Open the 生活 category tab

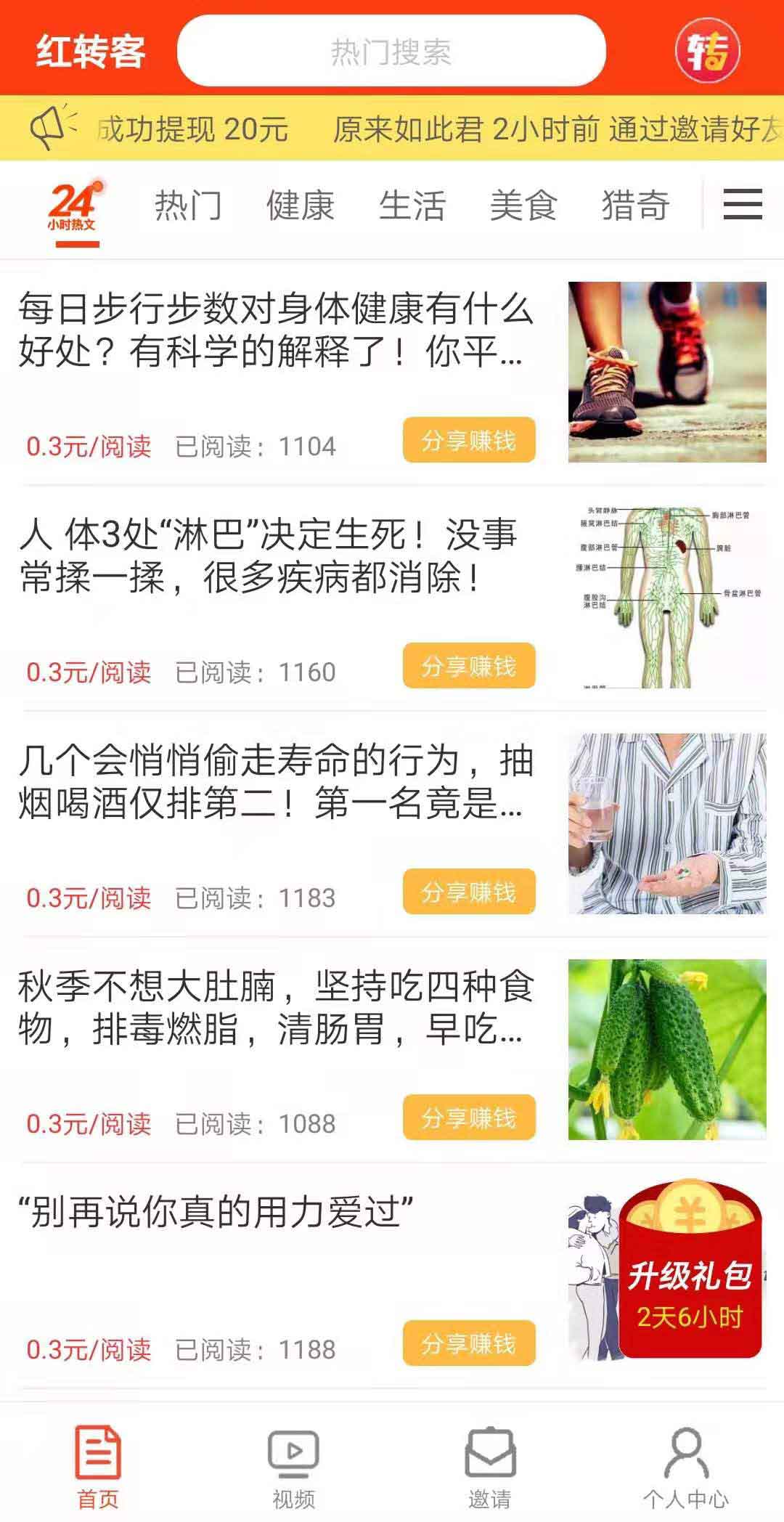412,205
